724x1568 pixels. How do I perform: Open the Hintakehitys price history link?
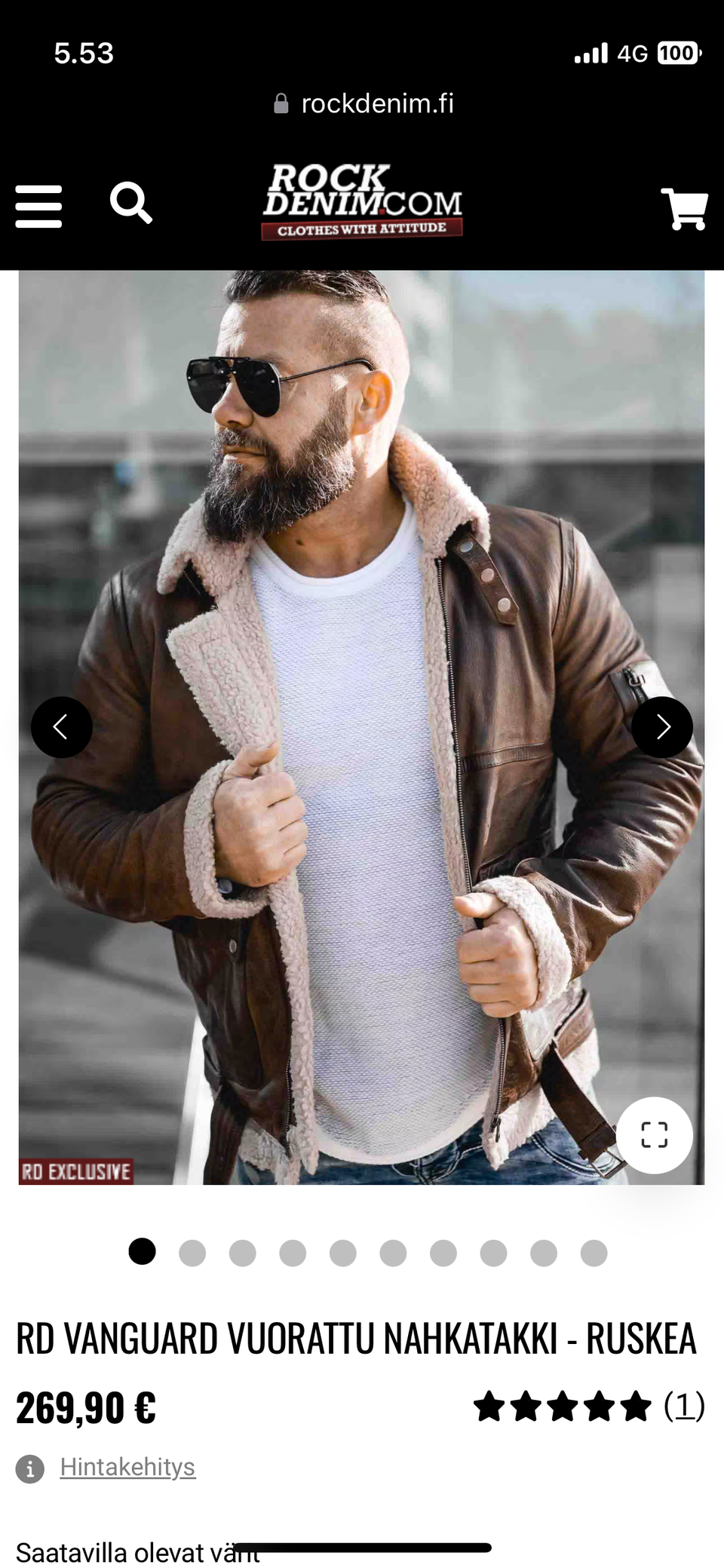click(127, 1467)
